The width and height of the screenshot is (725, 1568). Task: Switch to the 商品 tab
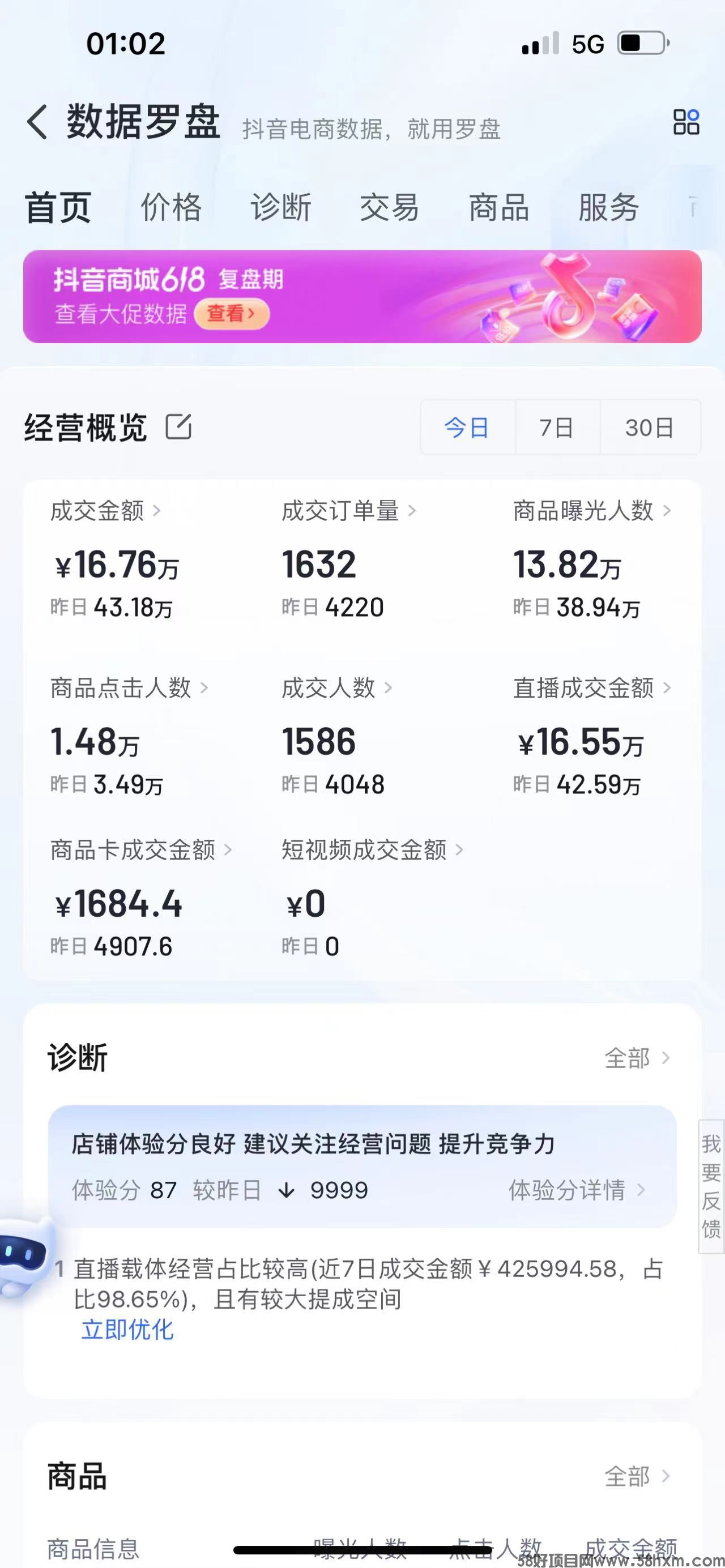tap(498, 208)
